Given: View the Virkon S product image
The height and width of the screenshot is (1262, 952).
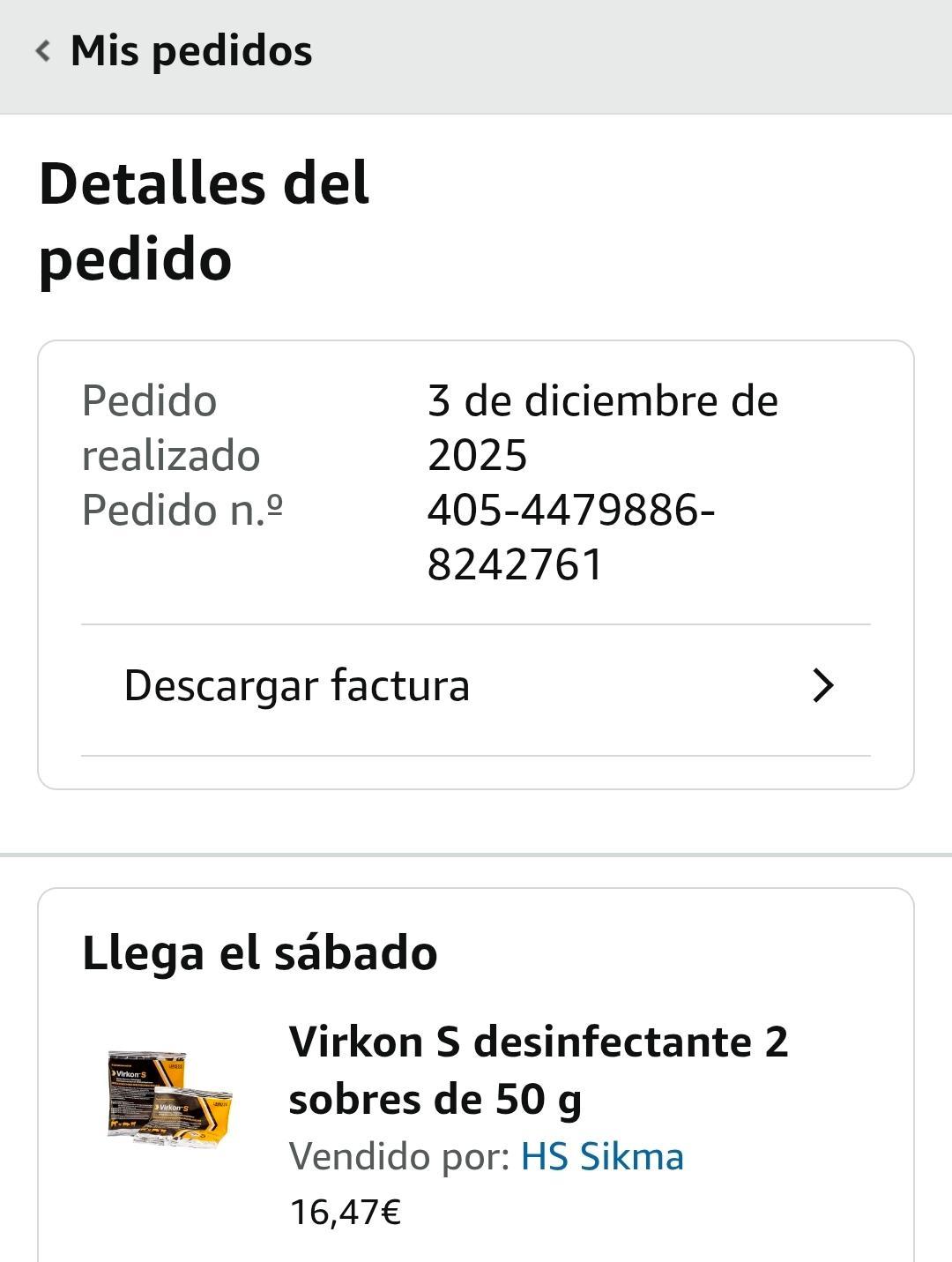Looking at the screenshot, I should [x=170, y=1097].
